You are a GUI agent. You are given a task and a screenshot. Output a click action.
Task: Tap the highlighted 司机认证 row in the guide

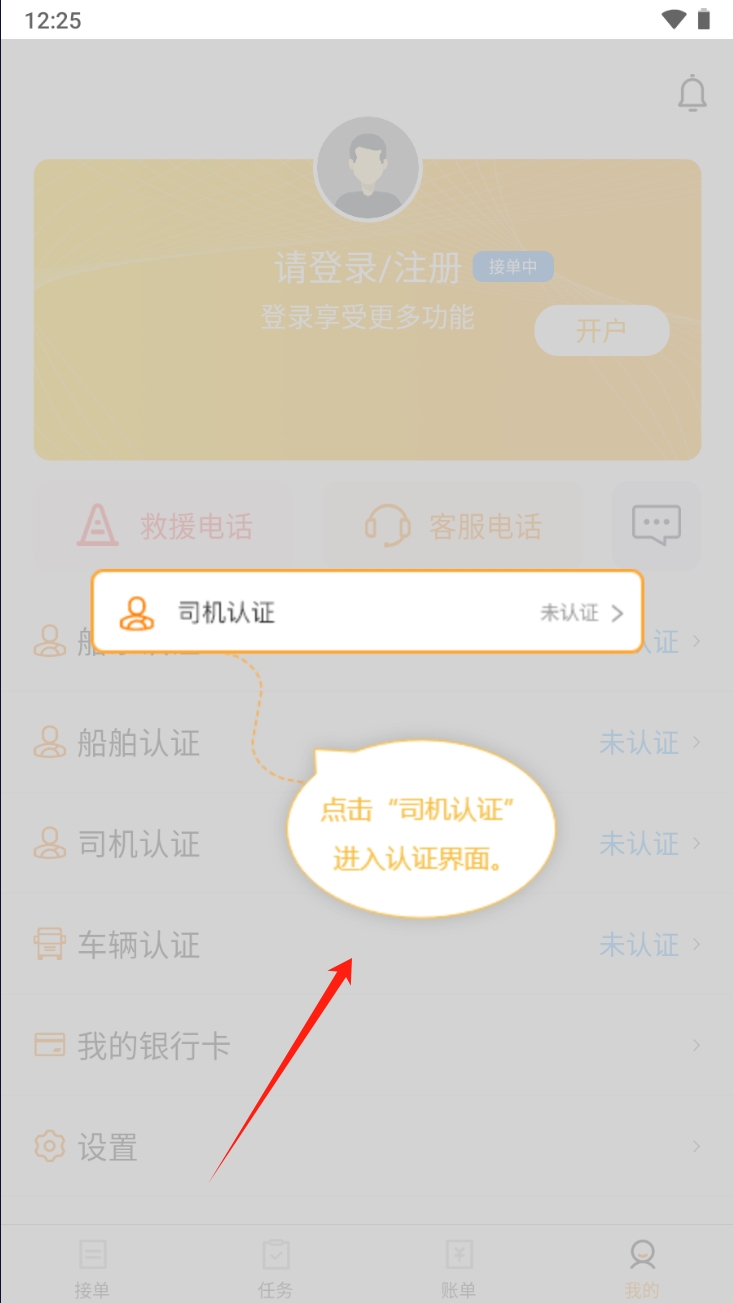[x=366, y=612]
